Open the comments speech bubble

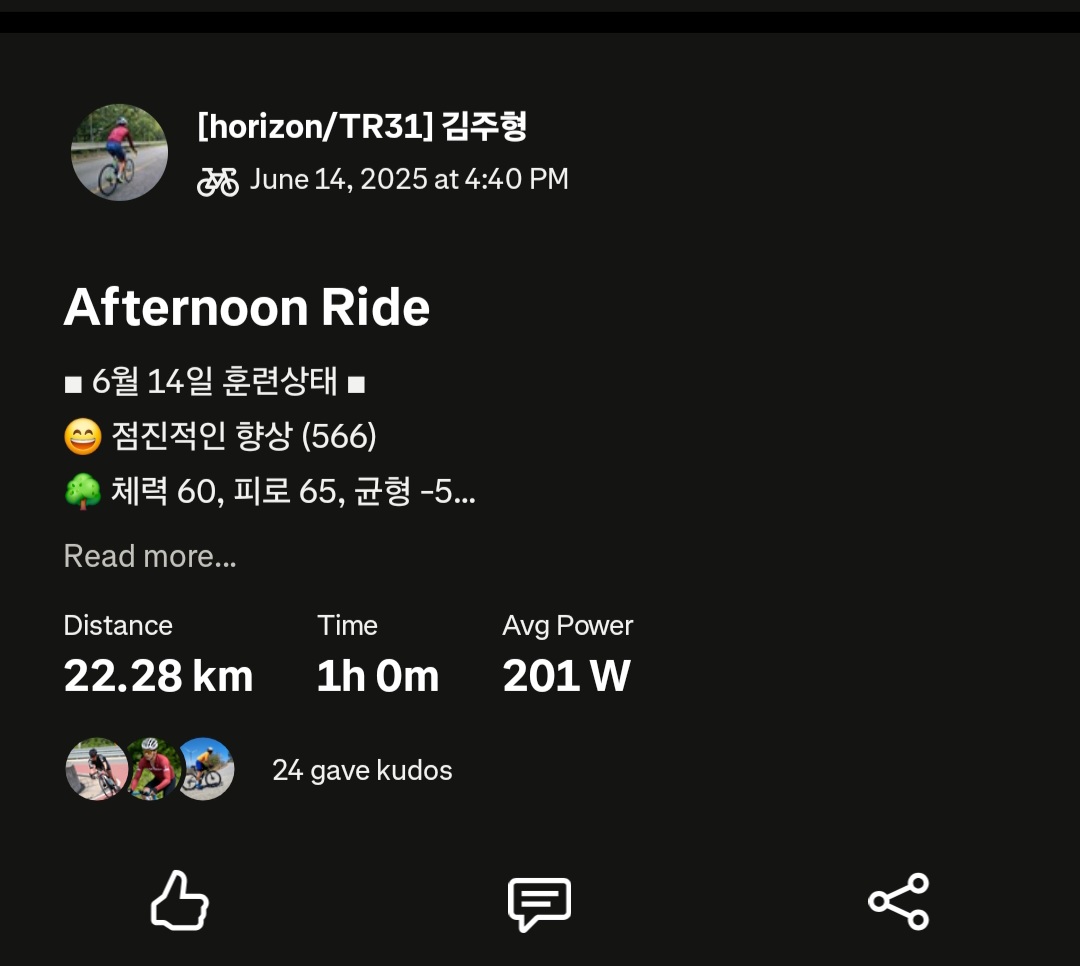pyautogui.click(x=539, y=902)
